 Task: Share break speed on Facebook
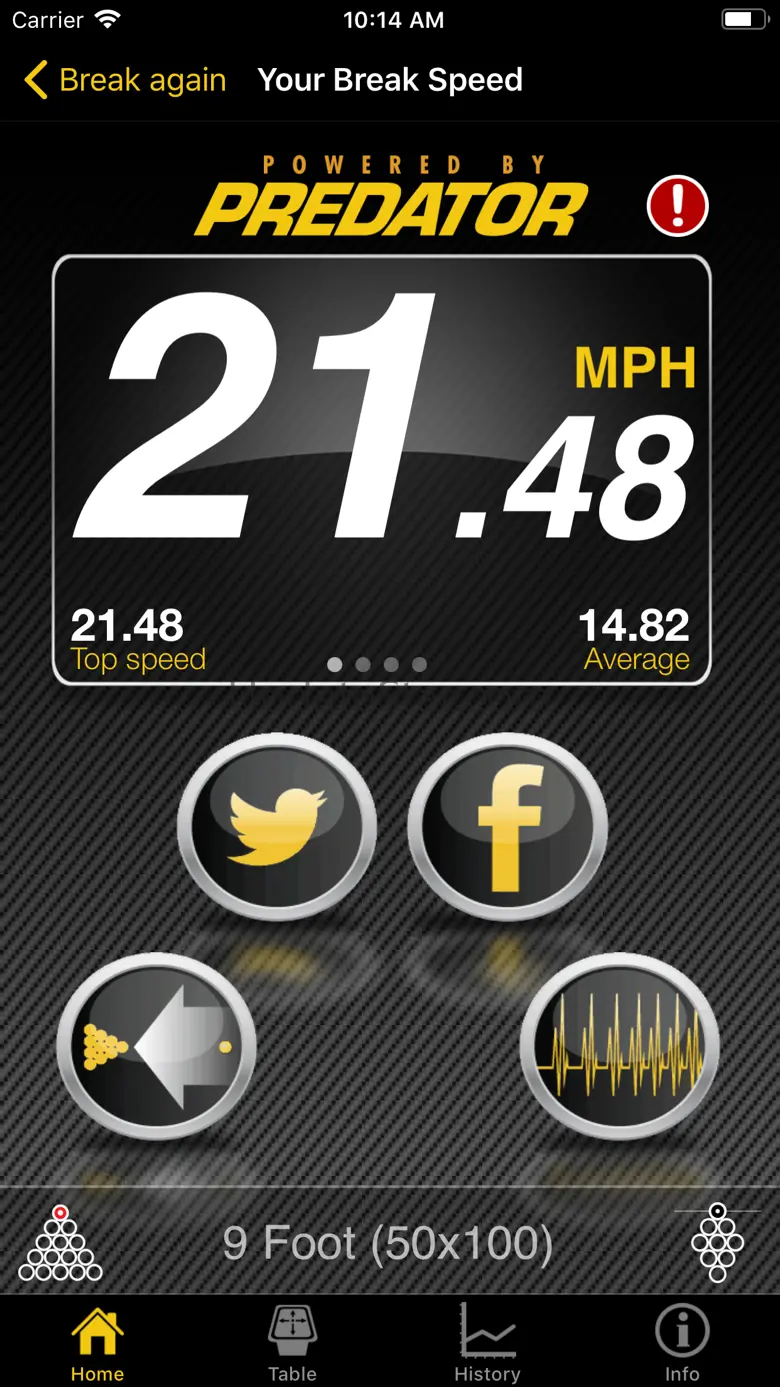coord(507,827)
